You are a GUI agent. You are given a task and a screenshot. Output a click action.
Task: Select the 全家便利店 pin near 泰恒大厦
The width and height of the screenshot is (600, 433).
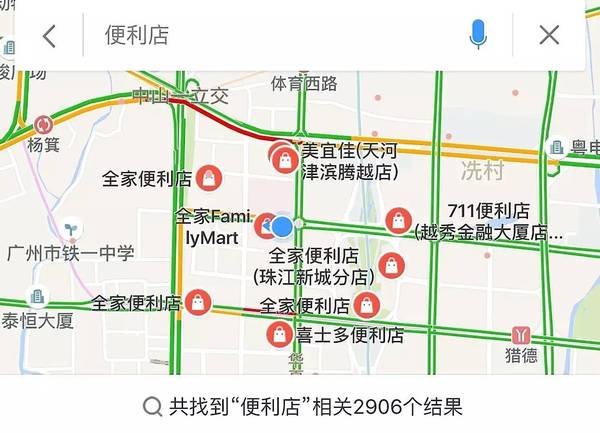pyautogui.click(x=199, y=301)
